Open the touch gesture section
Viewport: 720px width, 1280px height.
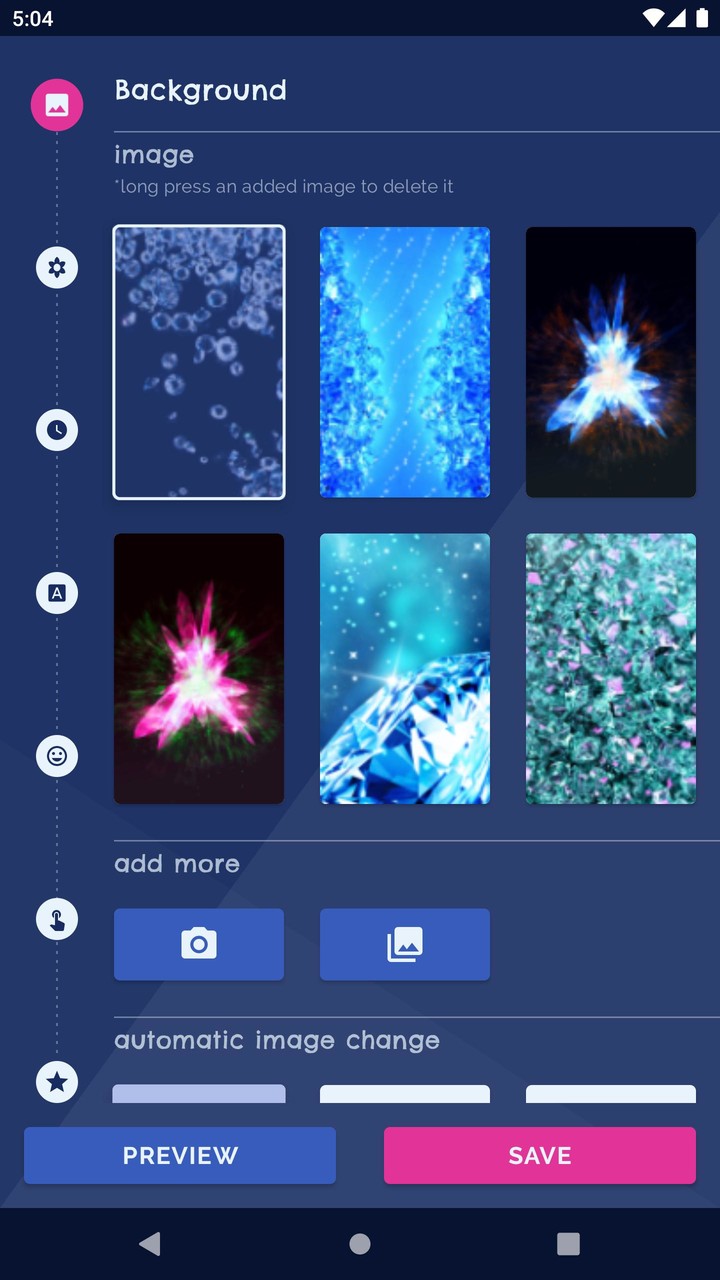(x=57, y=919)
